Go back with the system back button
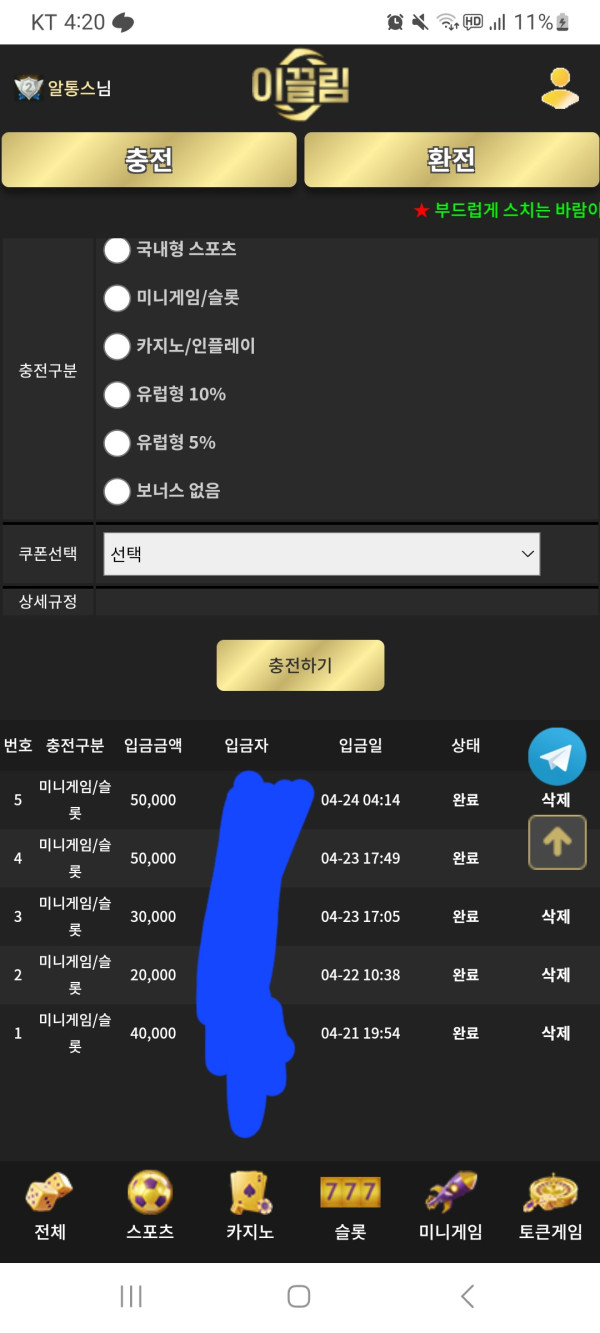 point(467,1296)
